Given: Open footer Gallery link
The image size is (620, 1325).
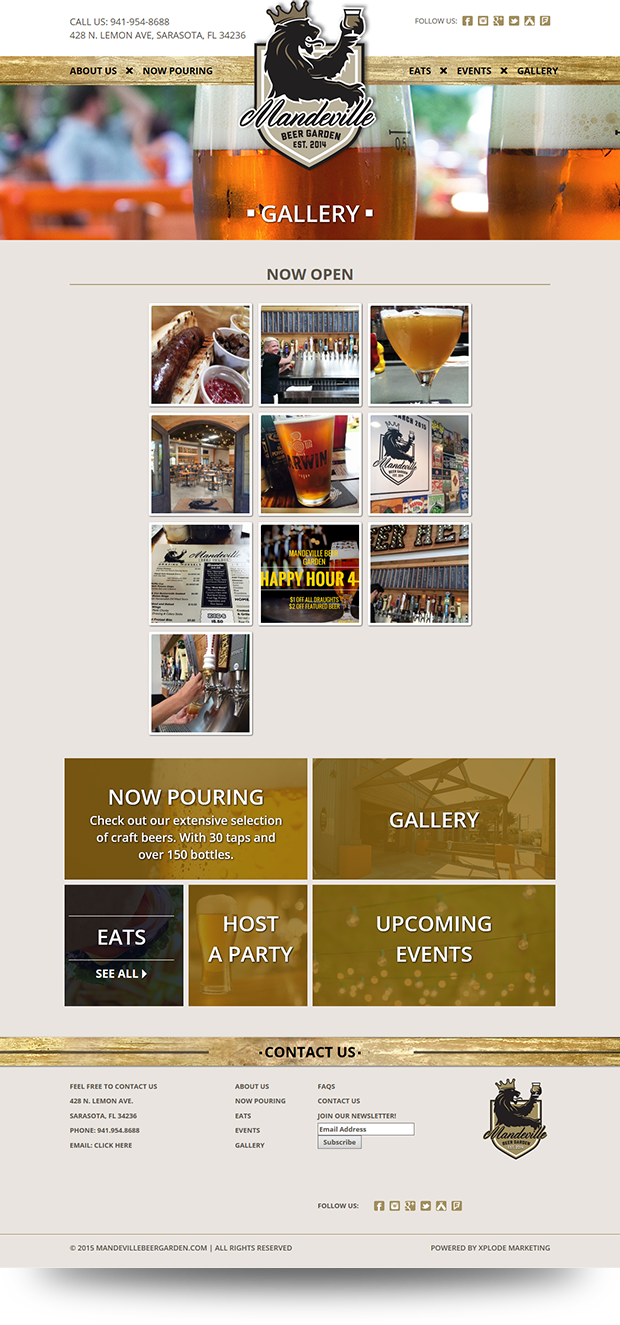Looking at the screenshot, I should [250, 1145].
